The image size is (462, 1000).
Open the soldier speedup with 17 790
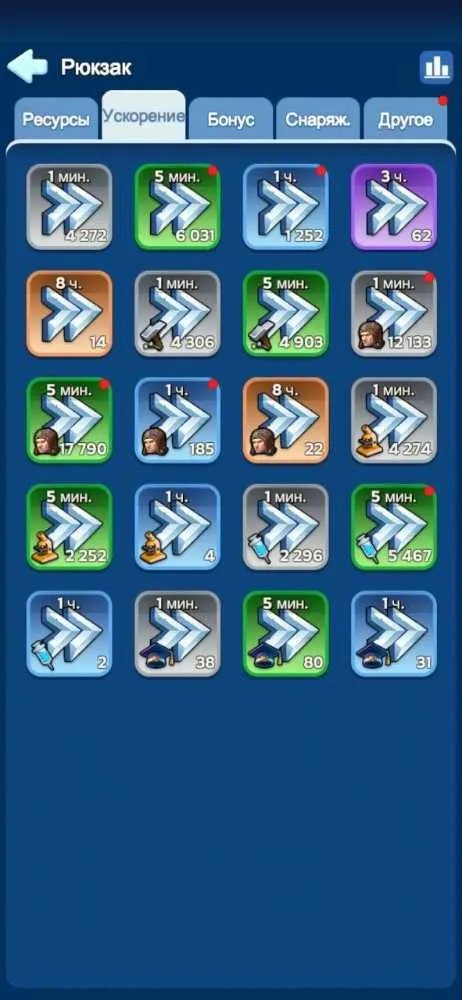pyautogui.click(x=69, y=420)
